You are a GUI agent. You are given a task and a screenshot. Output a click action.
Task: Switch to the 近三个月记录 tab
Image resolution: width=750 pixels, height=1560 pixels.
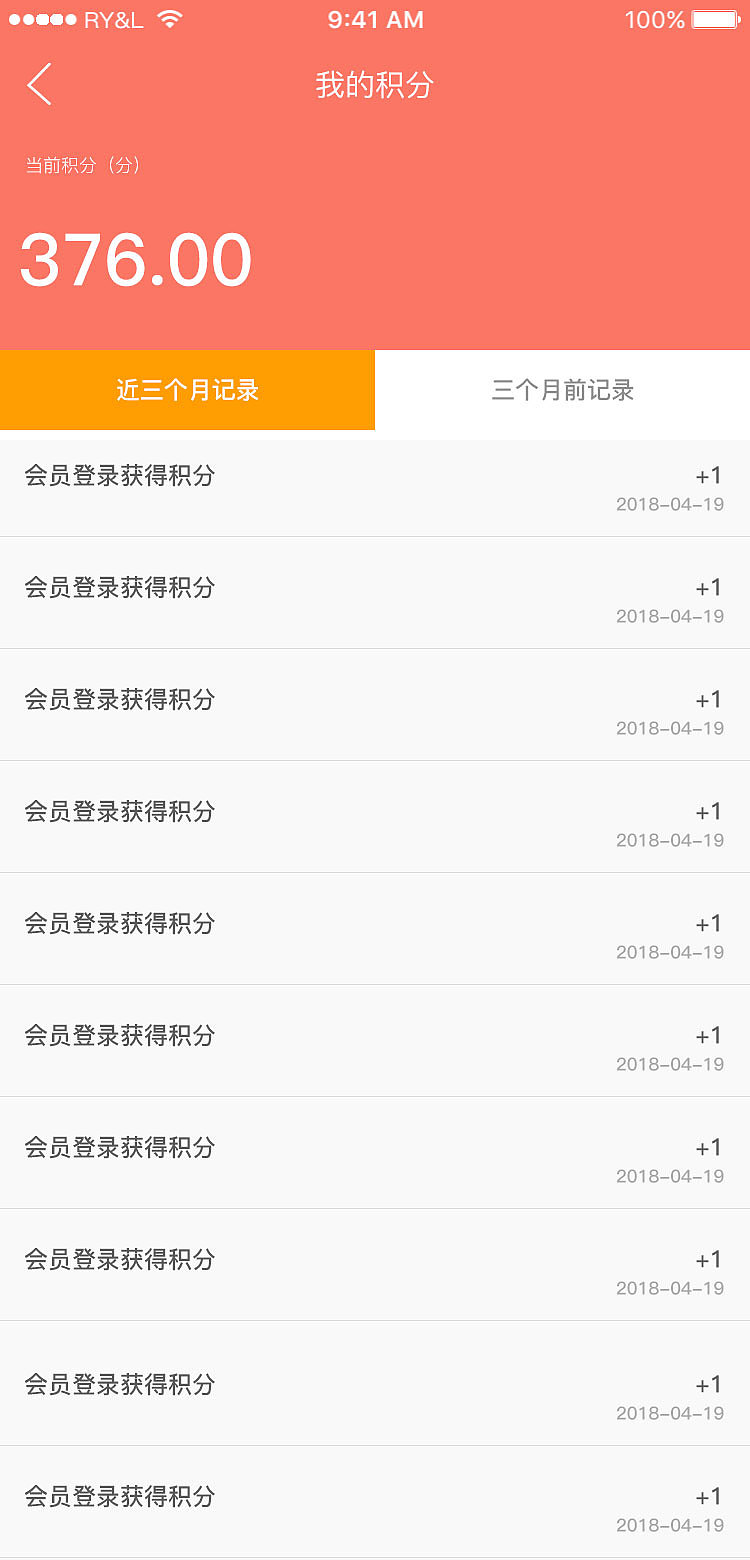pyautogui.click(x=187, y=390)
